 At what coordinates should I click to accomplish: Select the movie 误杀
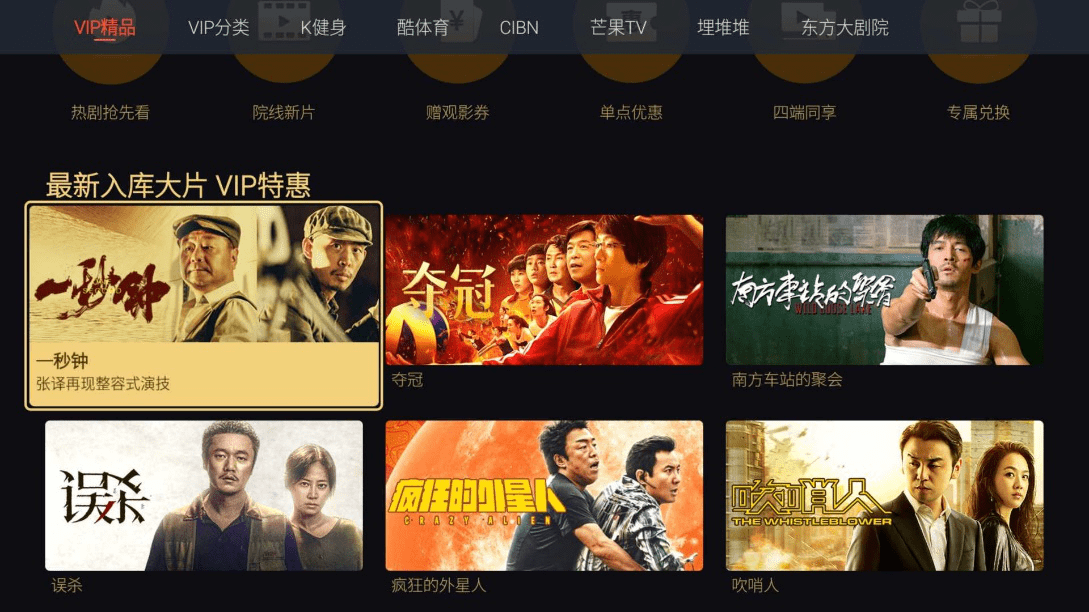204,495
